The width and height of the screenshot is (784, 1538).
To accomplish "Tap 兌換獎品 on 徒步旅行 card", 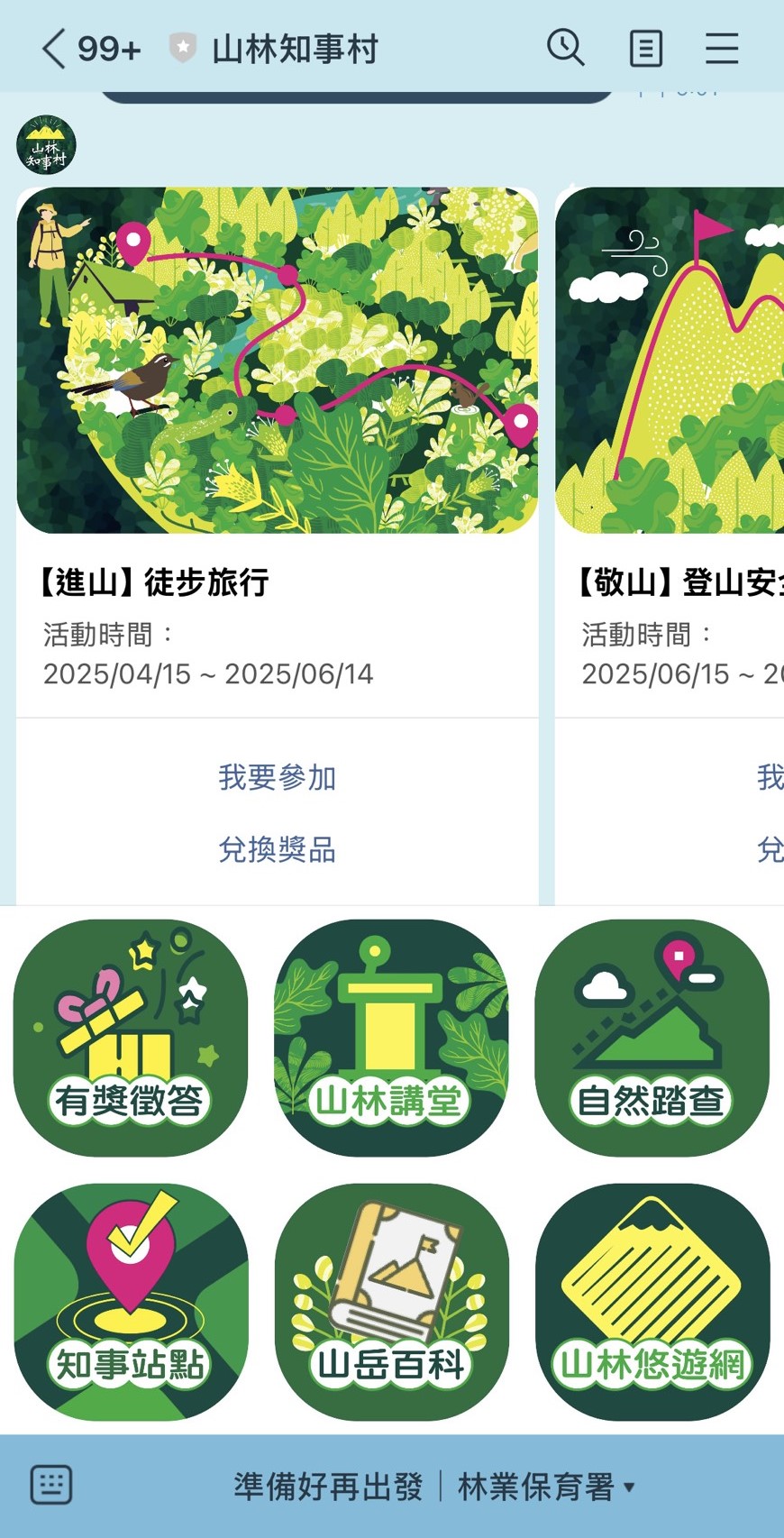I will point(277,849).
